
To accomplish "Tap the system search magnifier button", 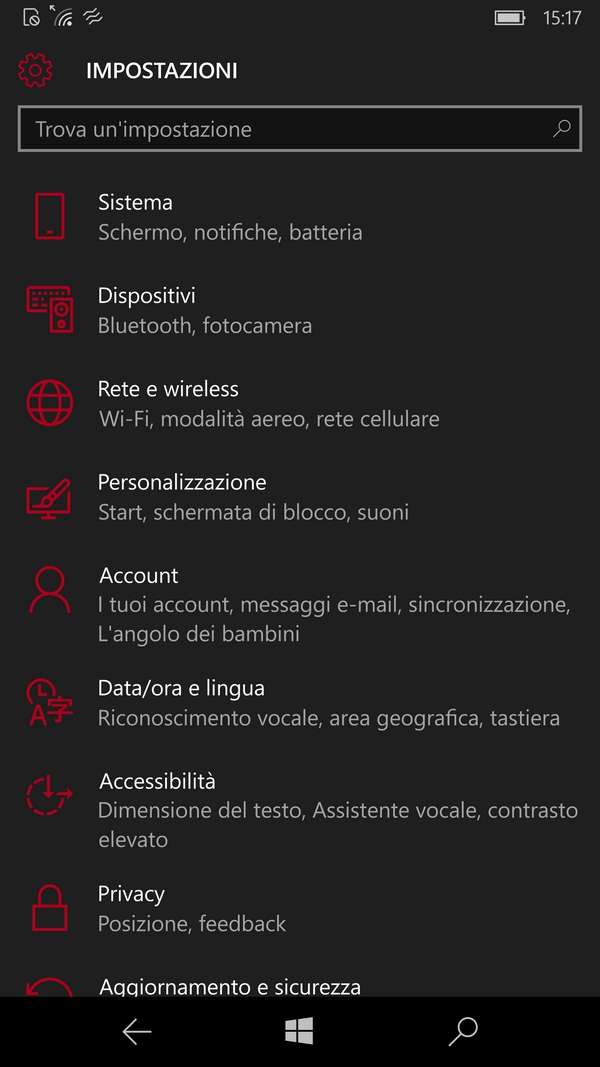I will pyautogui.click(x=463, y=1032).
